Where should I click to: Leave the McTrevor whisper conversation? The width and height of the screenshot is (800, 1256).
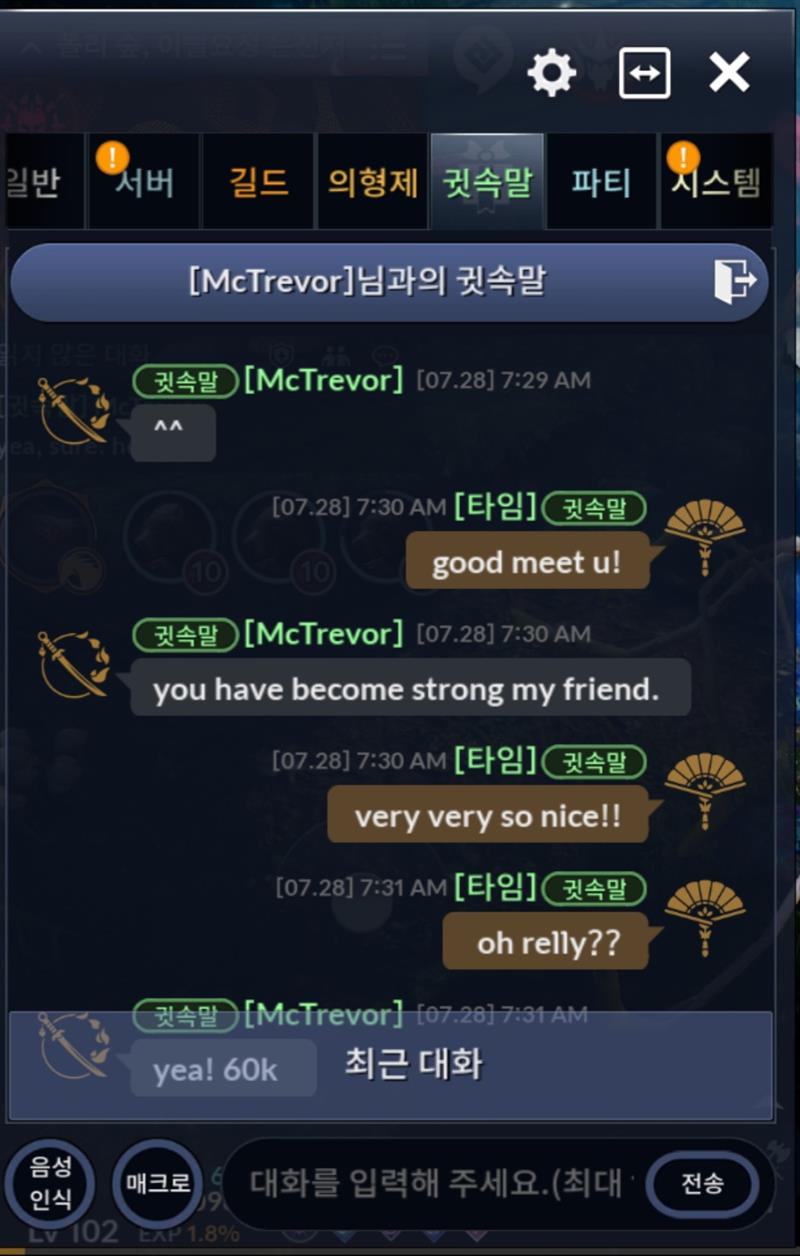tap(735, 282)
